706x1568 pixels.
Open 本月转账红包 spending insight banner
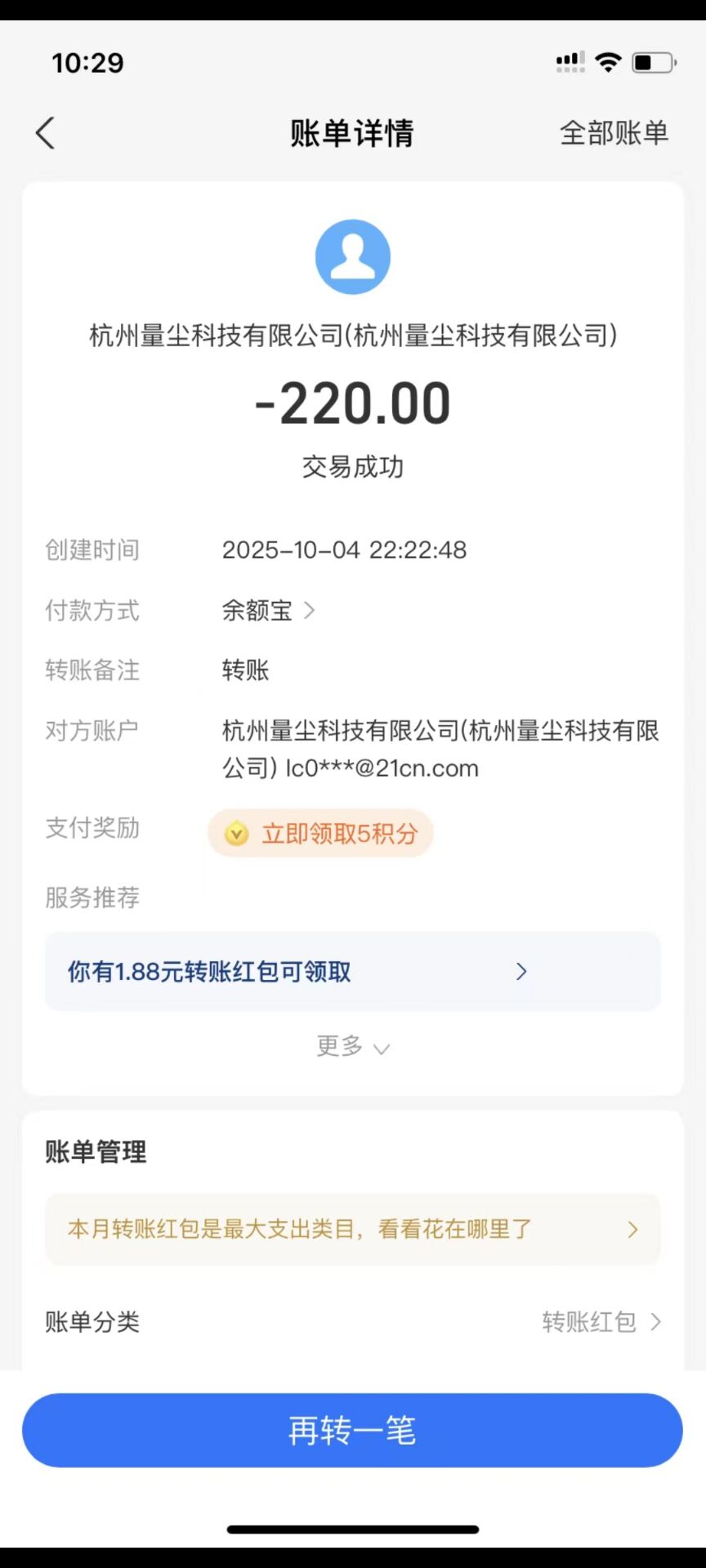click(x=352, y=1229)
